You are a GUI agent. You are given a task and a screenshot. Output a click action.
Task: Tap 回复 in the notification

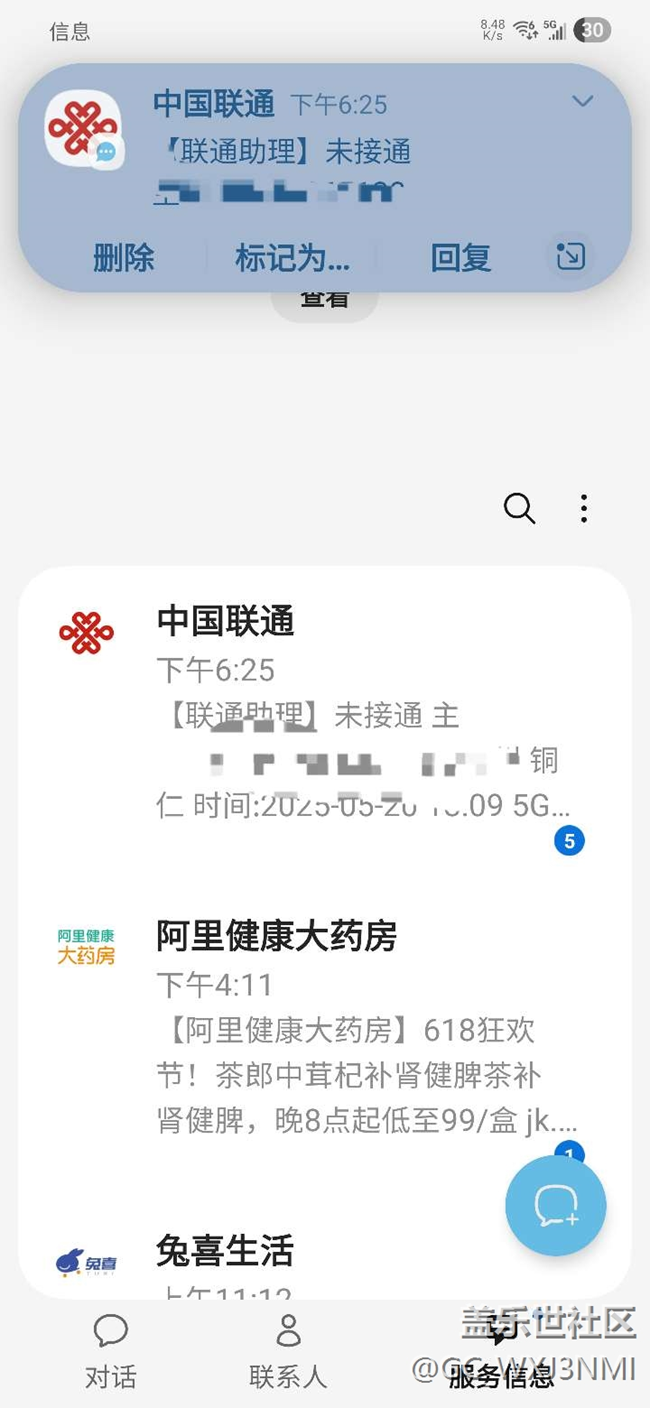pos(460,258)
